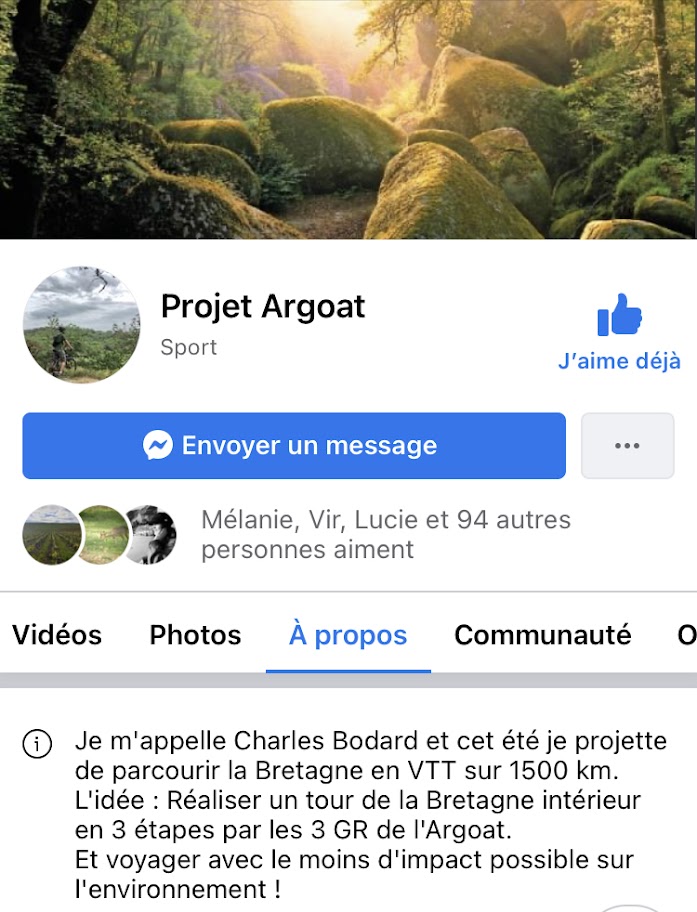Switch to the Vidéos tab
Viewport: 697px width, 912px height.
[57, 635]
